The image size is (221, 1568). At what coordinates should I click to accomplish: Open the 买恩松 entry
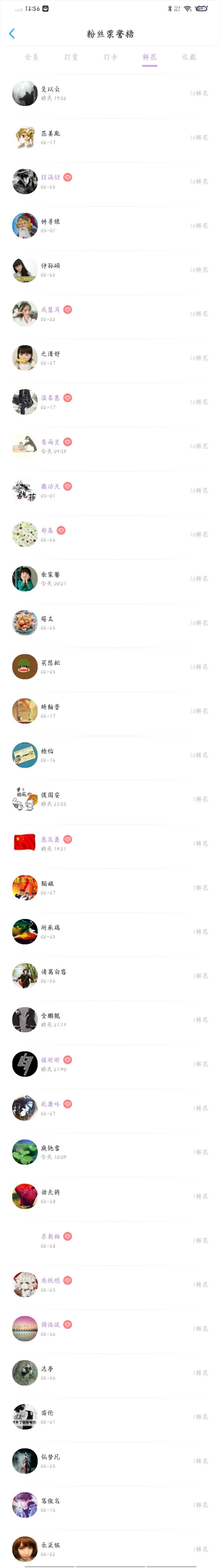pyautogui.click(x=110, y=666)
